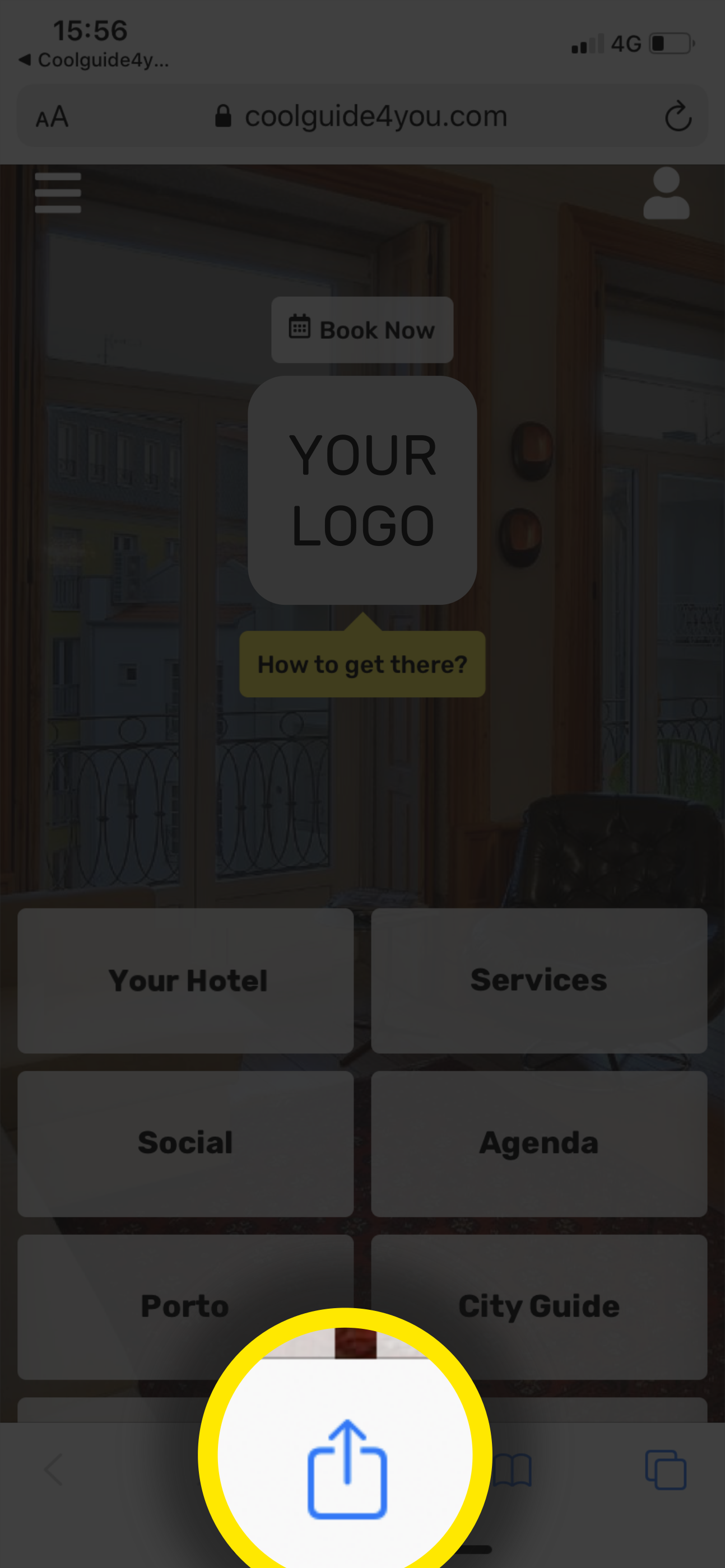Viewport: 725px width, 1568px height.
Task: Tap the calendar icon on Book Now
Action: (298, 329)
